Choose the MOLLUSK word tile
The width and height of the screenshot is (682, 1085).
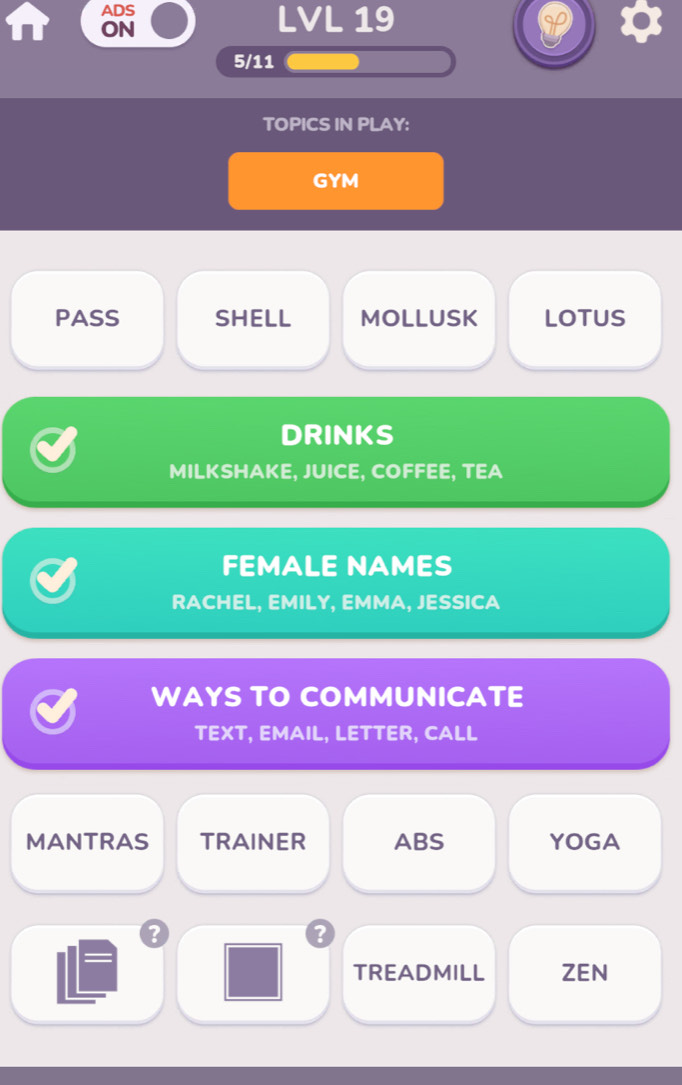click(419, 318)
